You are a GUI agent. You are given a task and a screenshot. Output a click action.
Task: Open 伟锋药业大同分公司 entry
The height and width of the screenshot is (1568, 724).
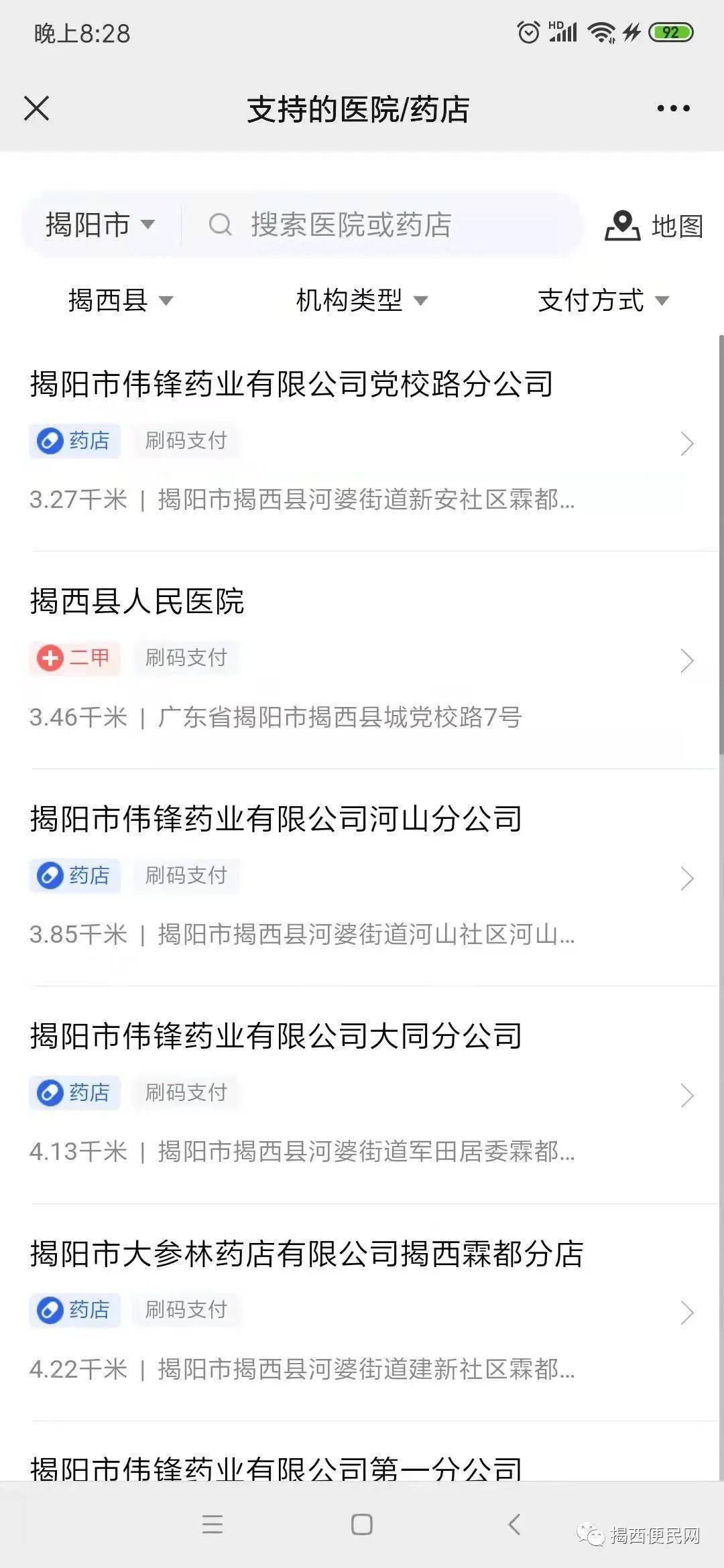362,1095
